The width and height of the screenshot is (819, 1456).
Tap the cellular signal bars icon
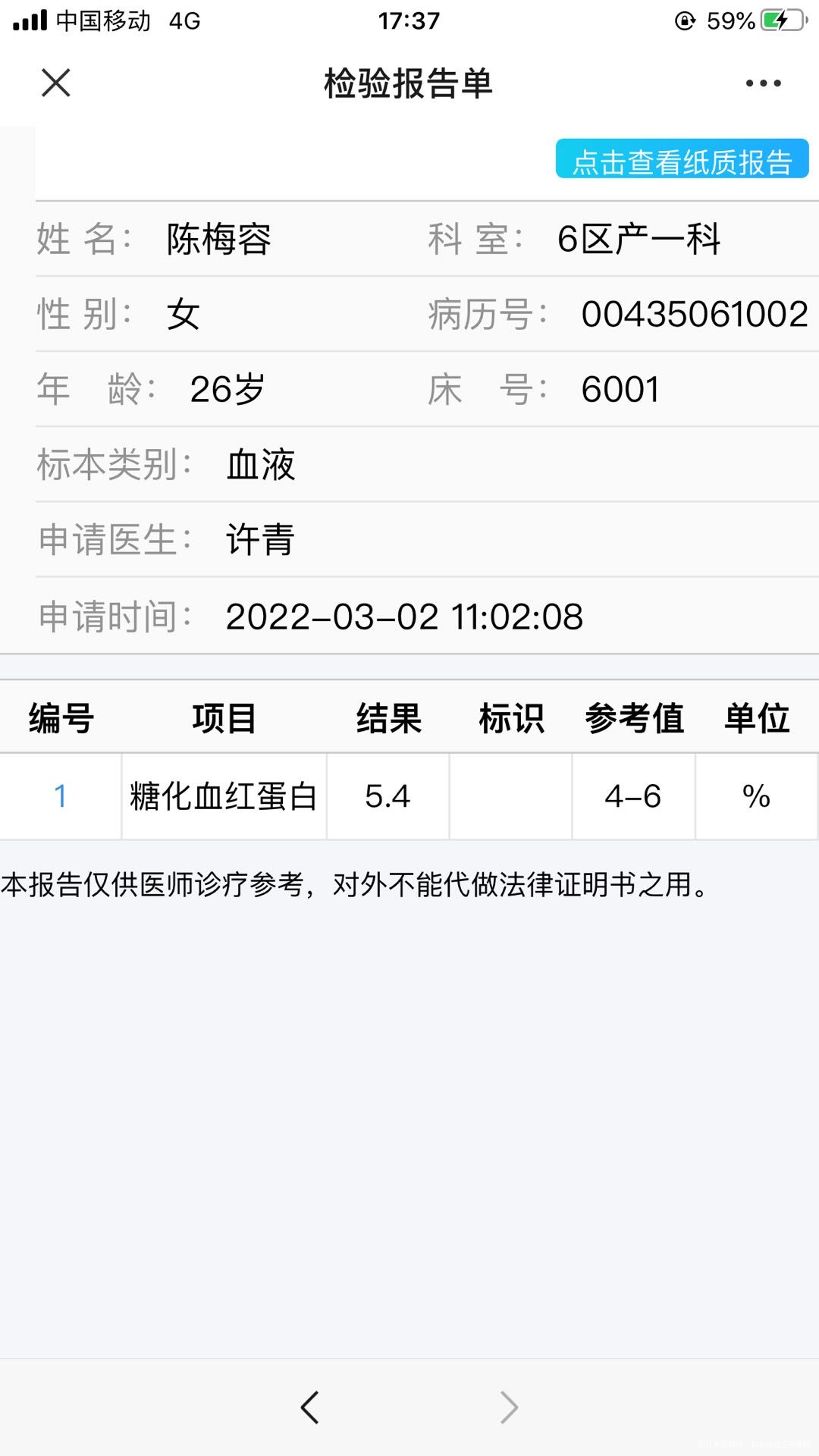32,20
